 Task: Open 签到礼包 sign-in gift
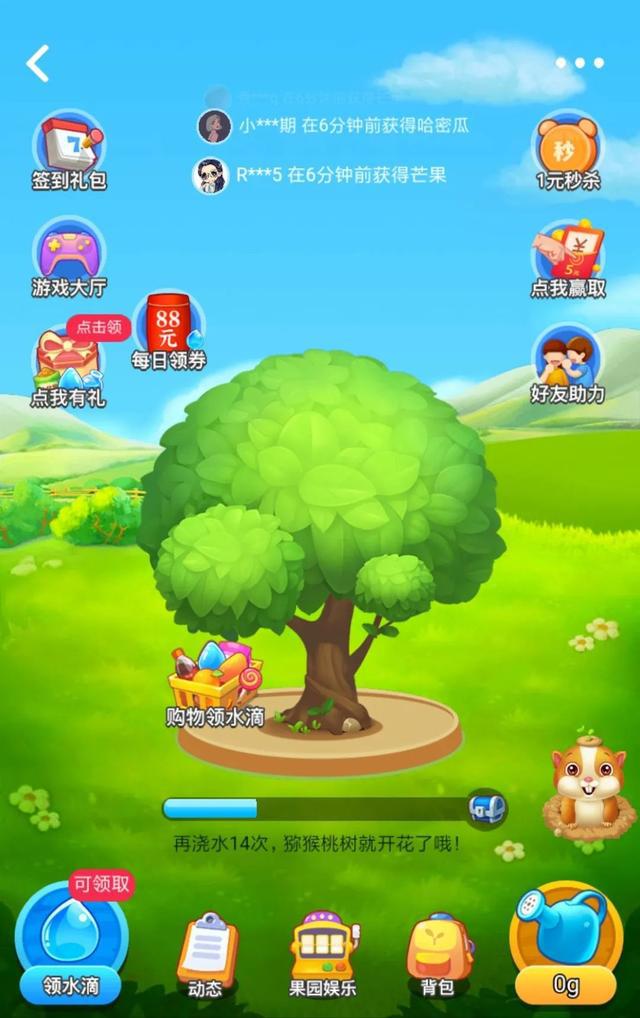coord(68,152)
